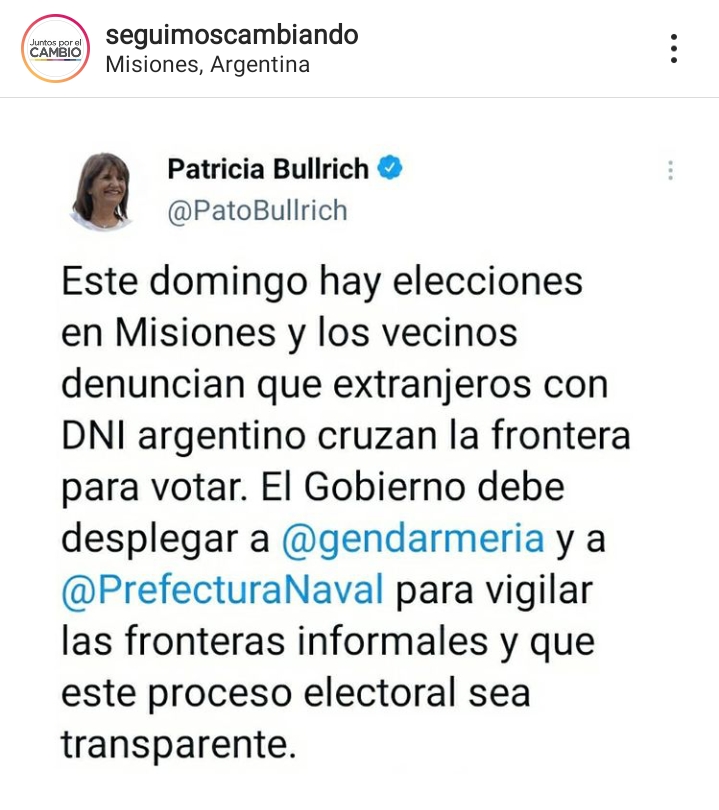The width and height of the screenshot is (719, 810).
Task: Open the seguimoscambiando profile picture
Action: [x=55, y=48]
